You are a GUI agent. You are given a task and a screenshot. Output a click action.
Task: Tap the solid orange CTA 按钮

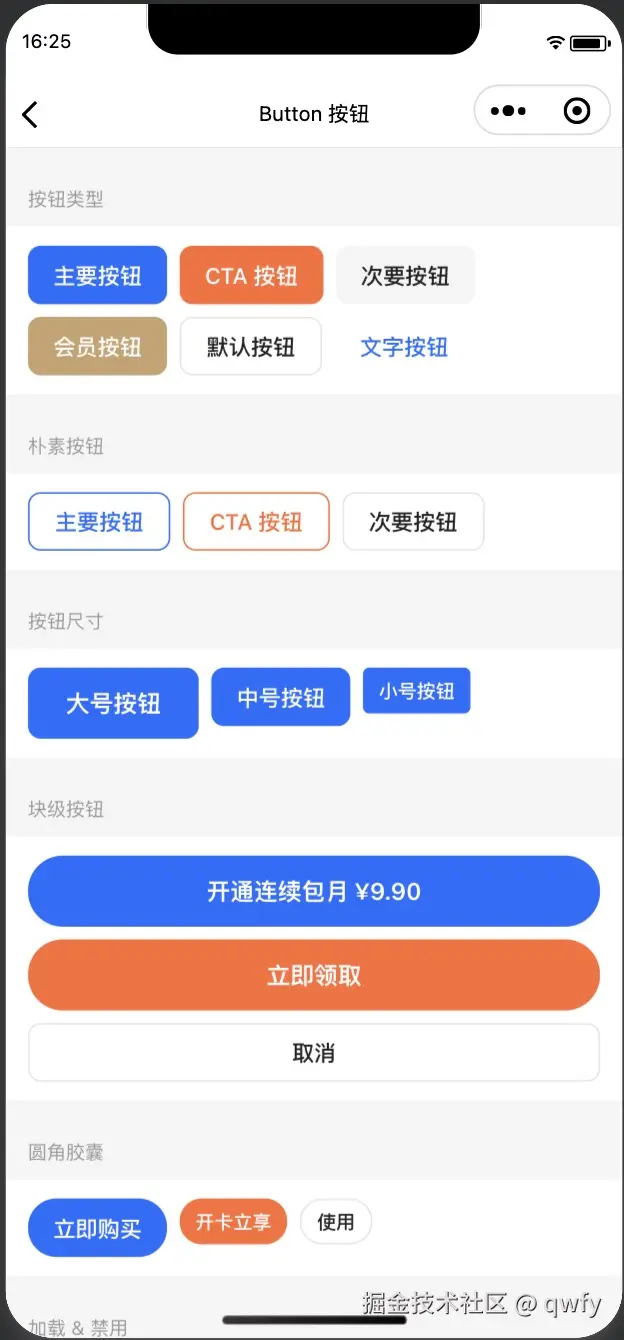251,275
